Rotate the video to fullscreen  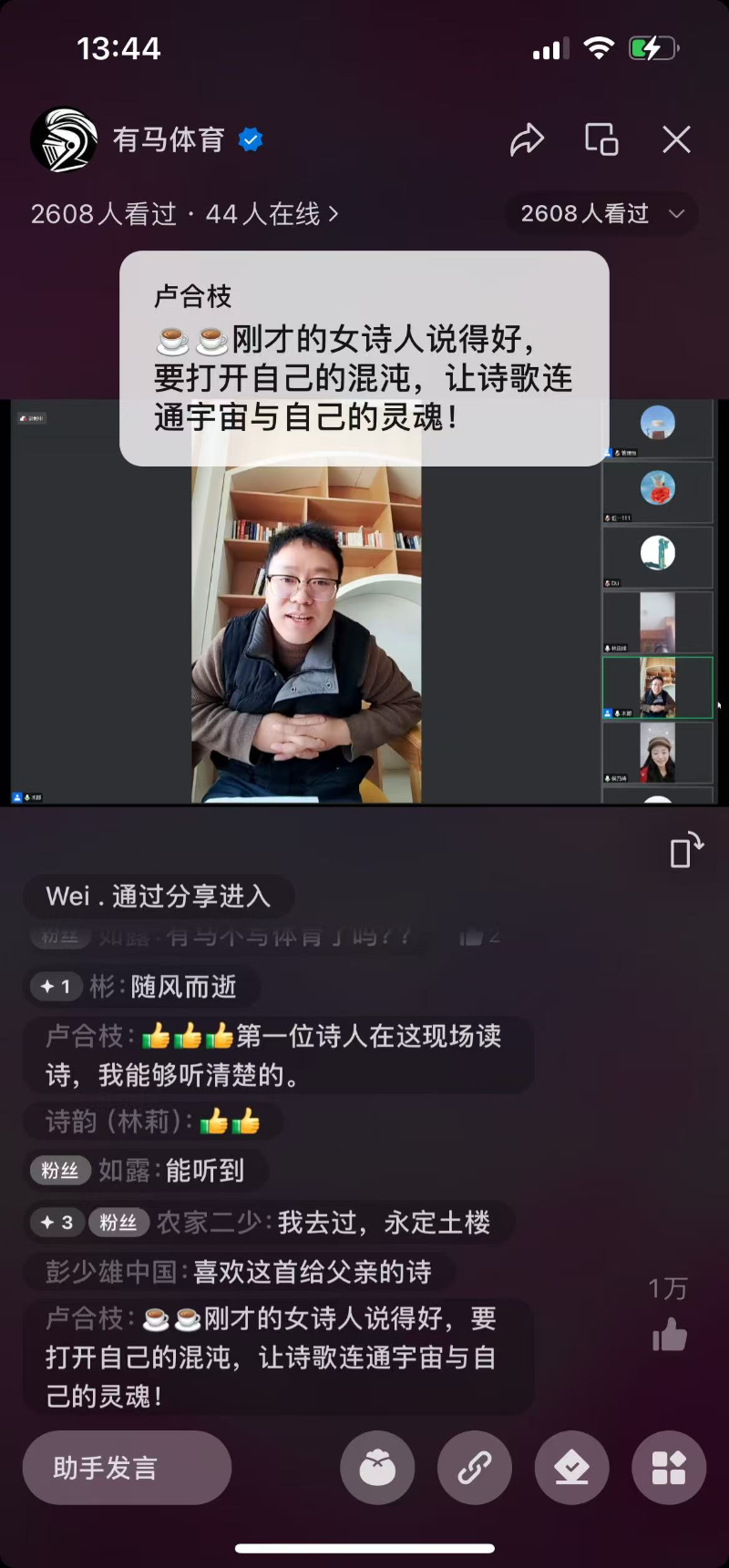pyautogui.click(x=685, y=850)
